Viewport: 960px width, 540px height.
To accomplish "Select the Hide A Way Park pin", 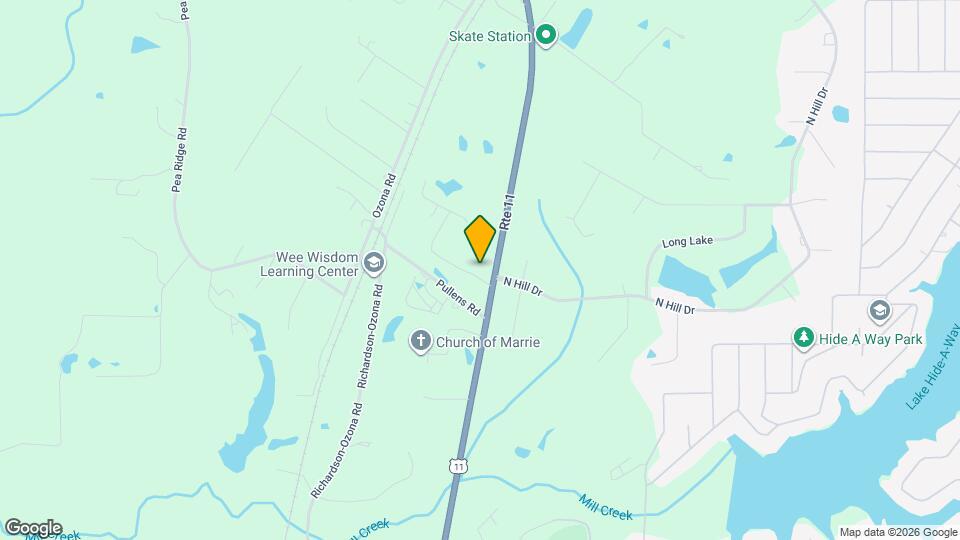I will (x=802, y=339).
